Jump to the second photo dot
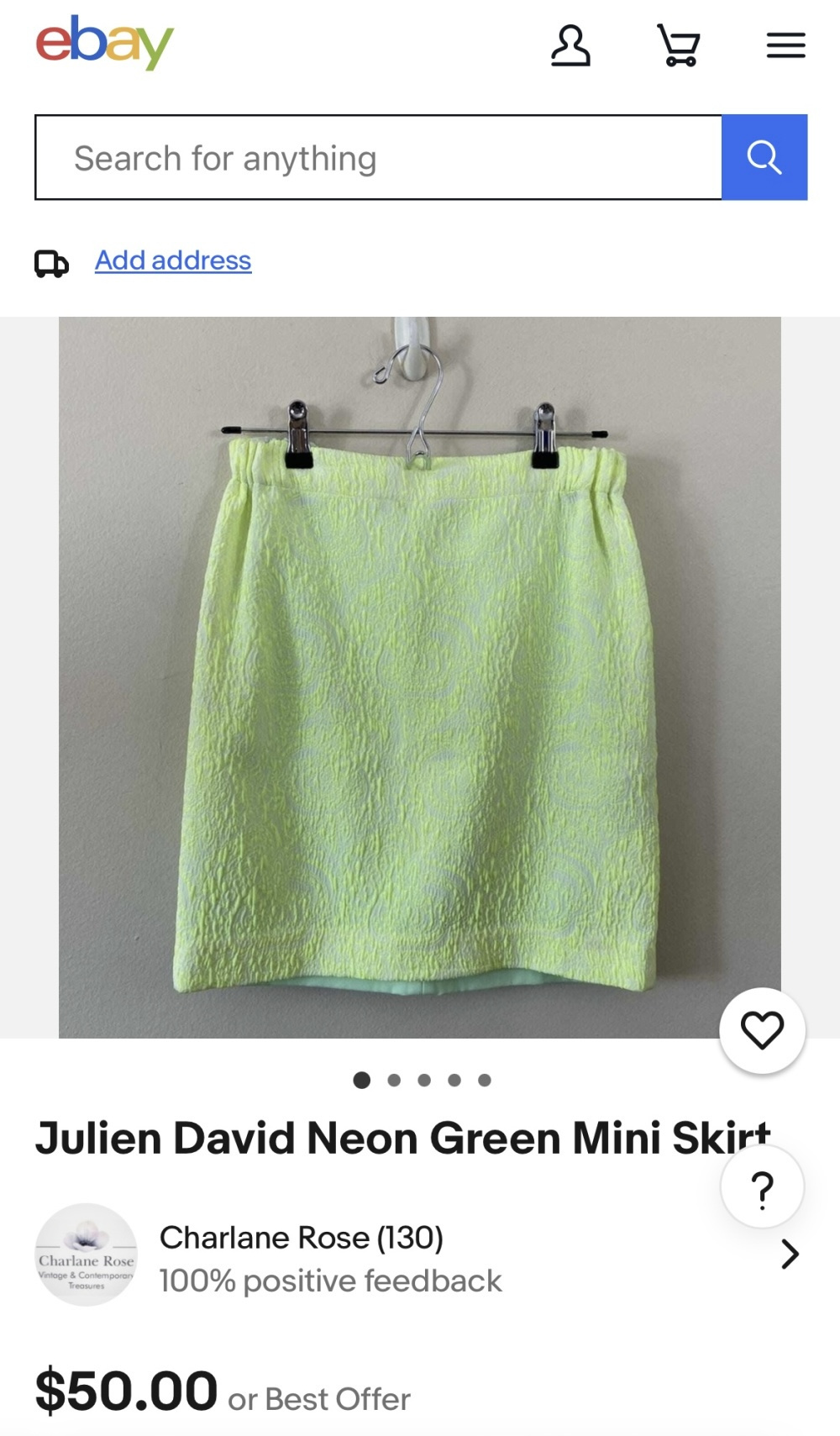Image resolution: width=840 pixels, height=1436 pixels. click(x=393, y=1081)
